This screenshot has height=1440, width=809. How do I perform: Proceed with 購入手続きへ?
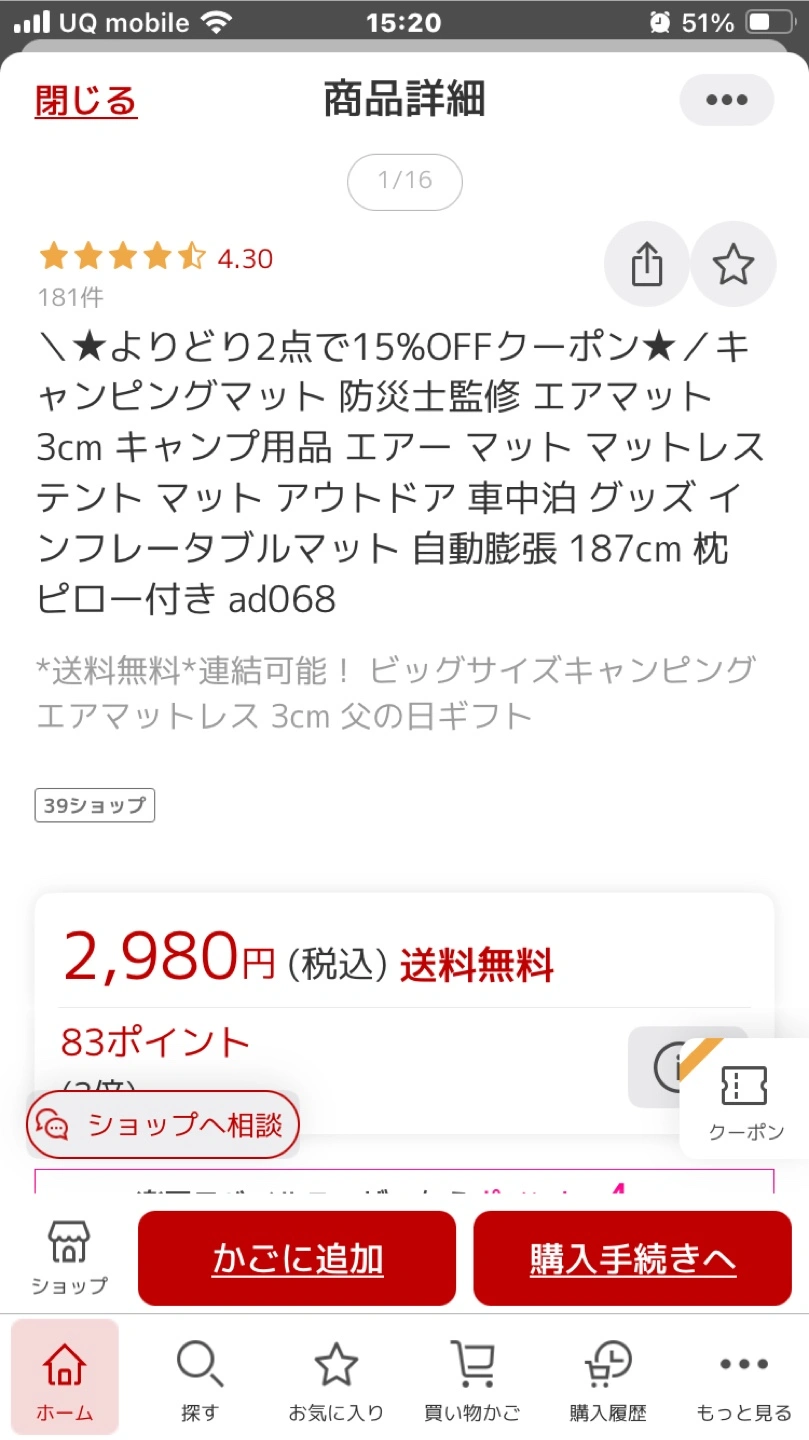pos(632,1259)
